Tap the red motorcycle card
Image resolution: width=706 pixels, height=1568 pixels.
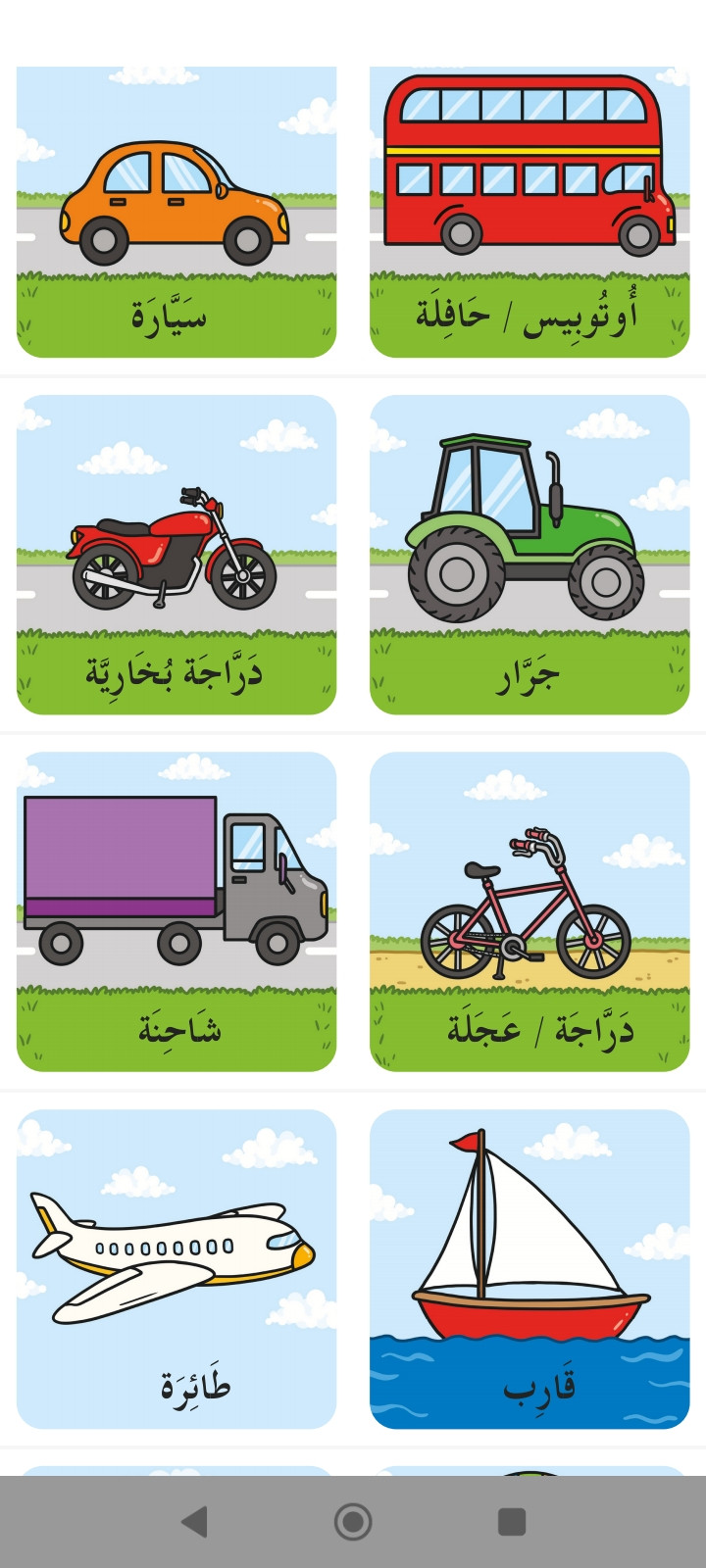coord(176,555)
